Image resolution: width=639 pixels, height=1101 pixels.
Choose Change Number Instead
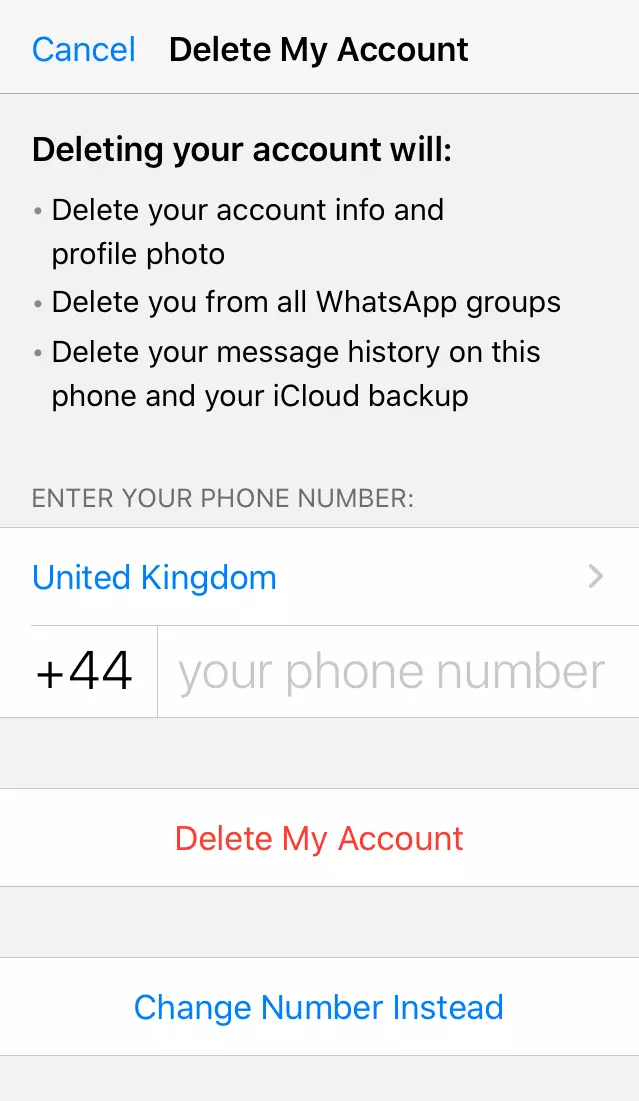pos(319,1007)
